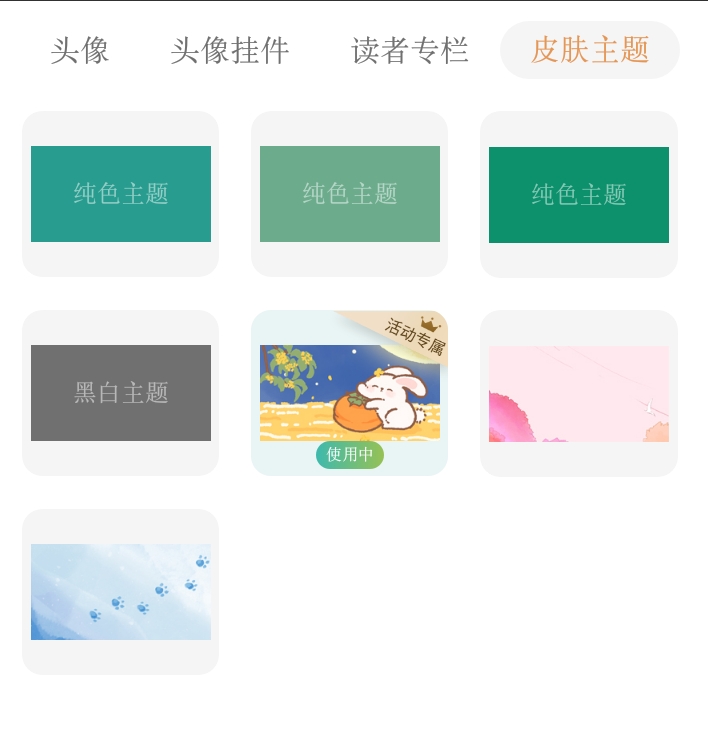Select the 皮肤主题 tab
The image size is (708, 732).
pyautogui.click(x=590, y=50)
